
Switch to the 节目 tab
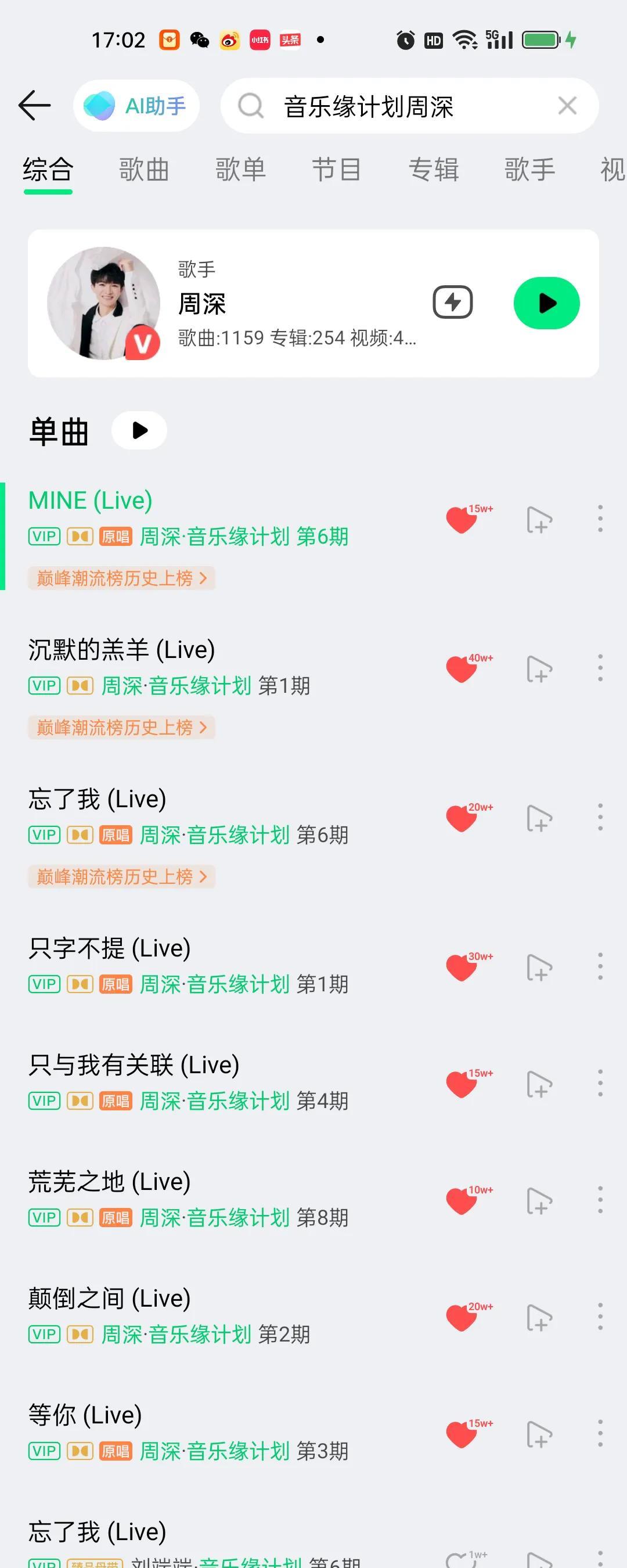pyautogui.click(x=337, y=169)
